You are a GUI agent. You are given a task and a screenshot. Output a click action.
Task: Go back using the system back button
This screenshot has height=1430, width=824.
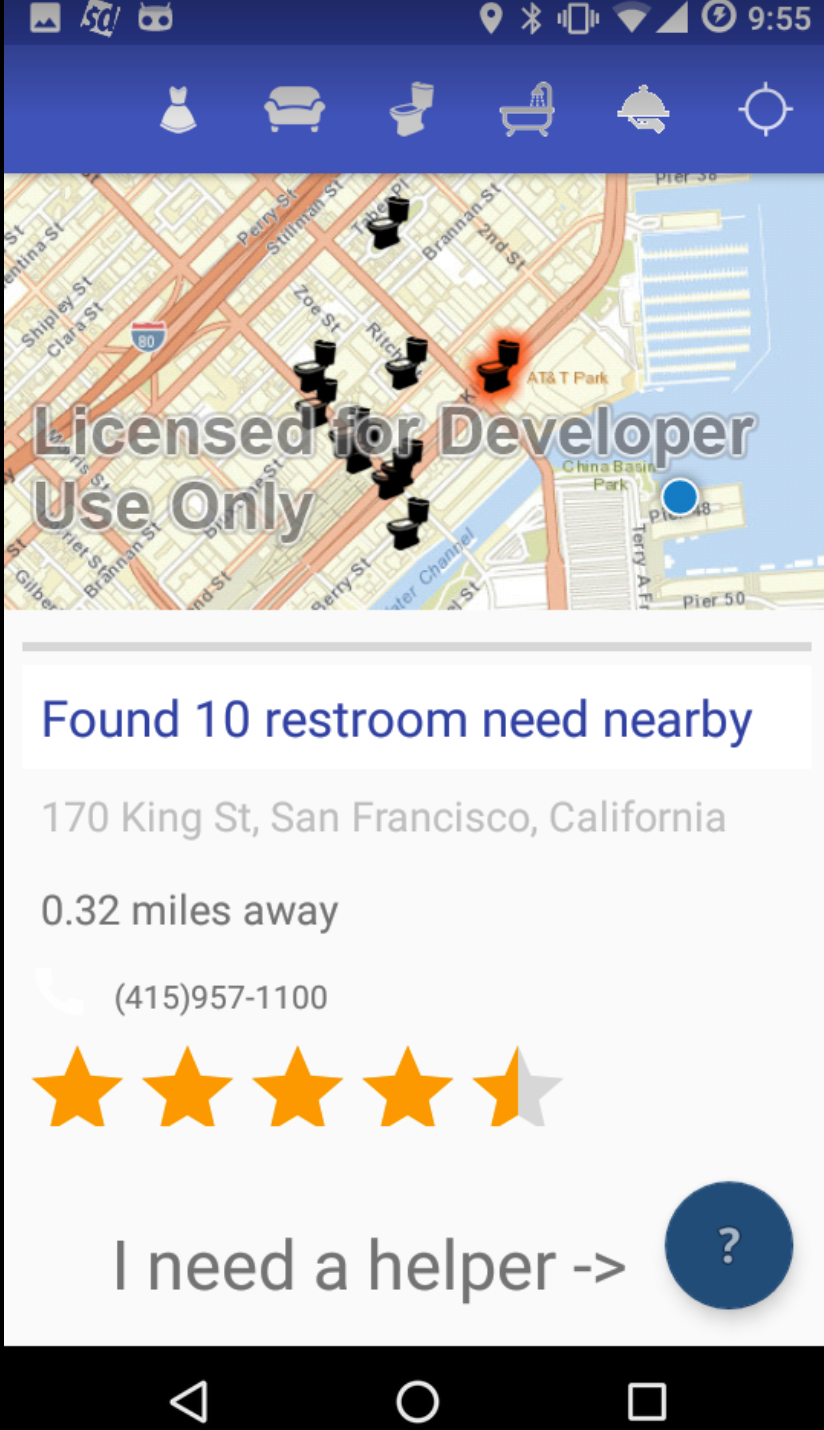(x=189, y=1400)
